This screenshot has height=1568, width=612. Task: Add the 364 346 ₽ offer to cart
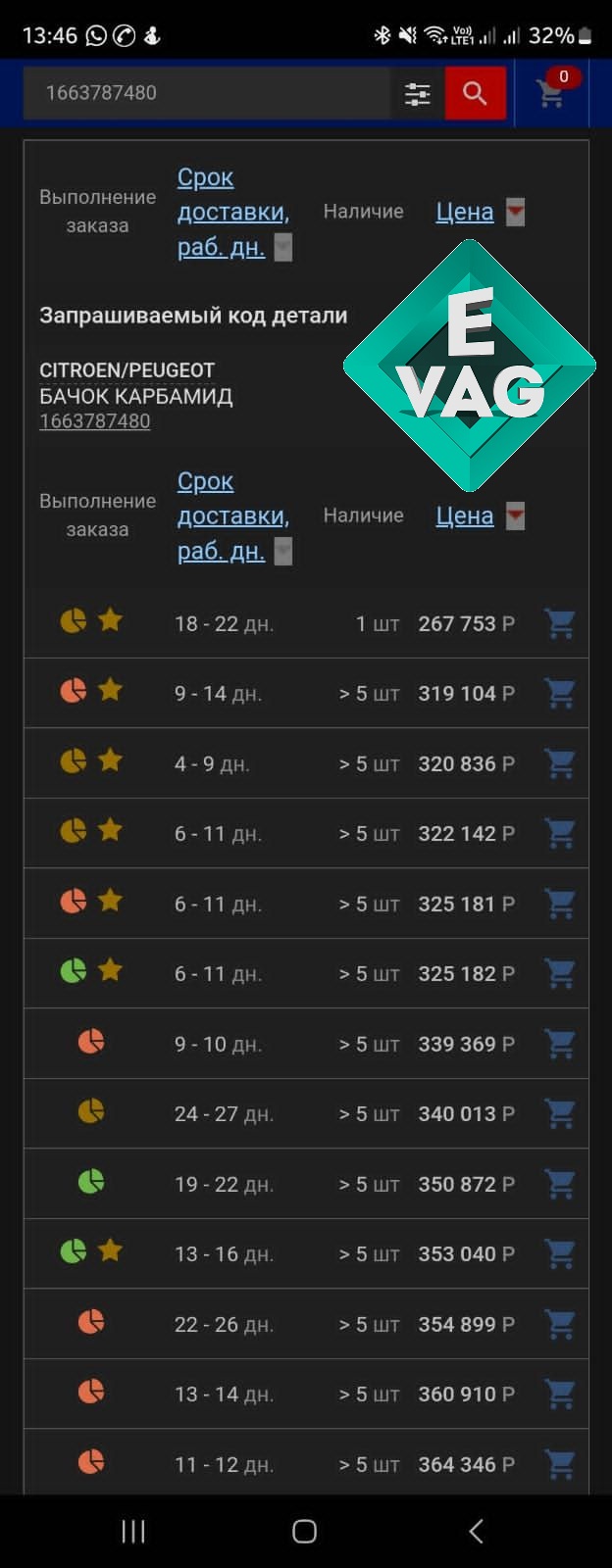[559, 1464]
